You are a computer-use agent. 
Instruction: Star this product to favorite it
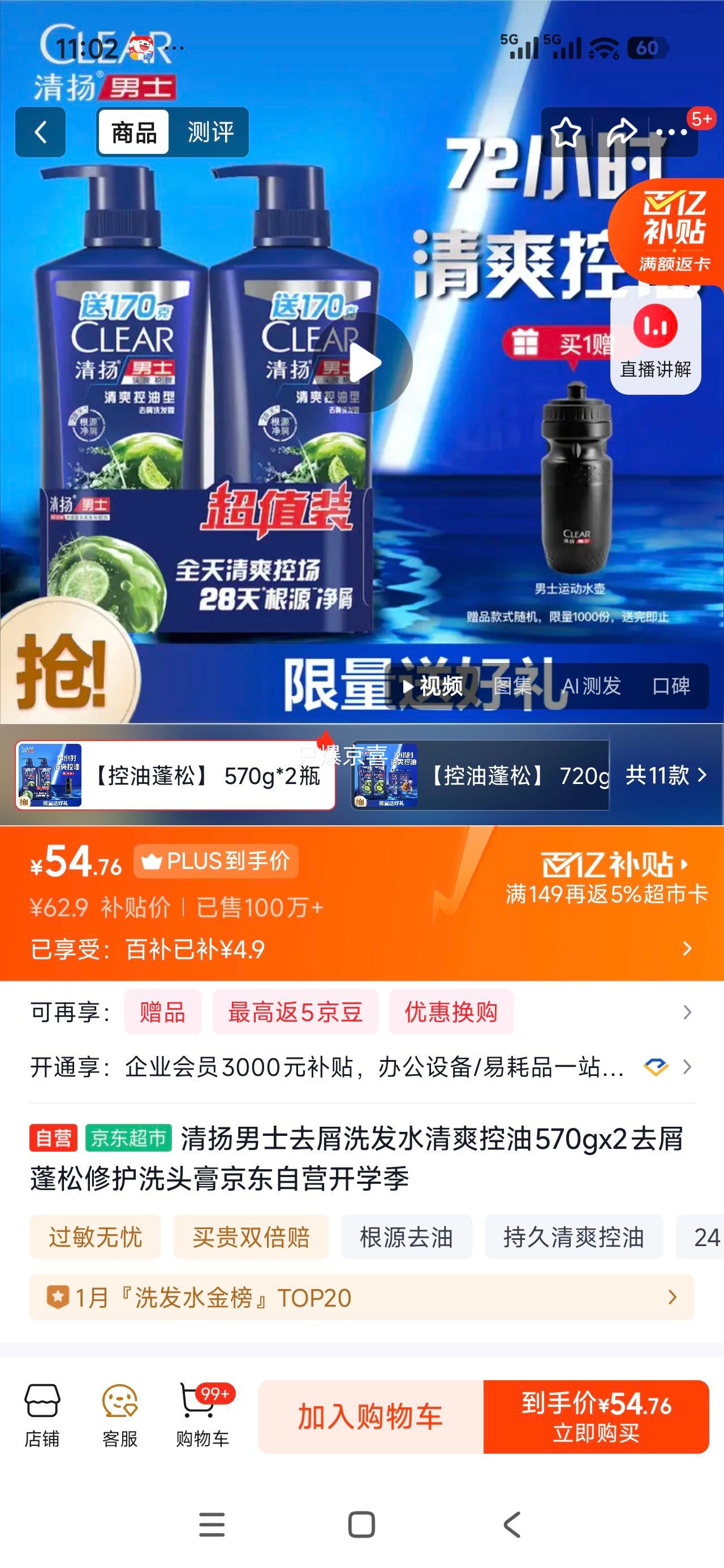point(565,132)
